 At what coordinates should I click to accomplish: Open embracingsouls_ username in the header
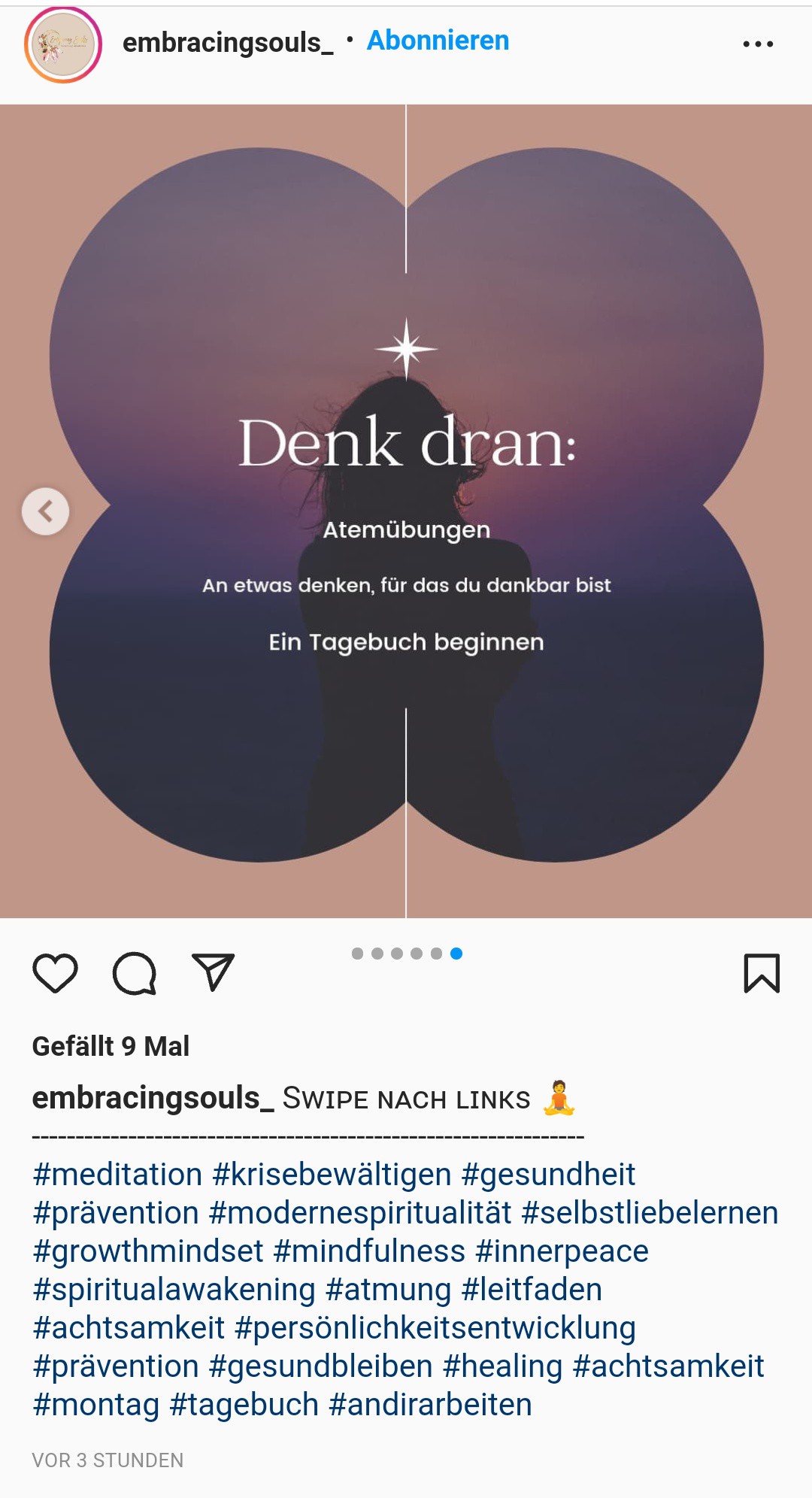click(x=228, y=43)
